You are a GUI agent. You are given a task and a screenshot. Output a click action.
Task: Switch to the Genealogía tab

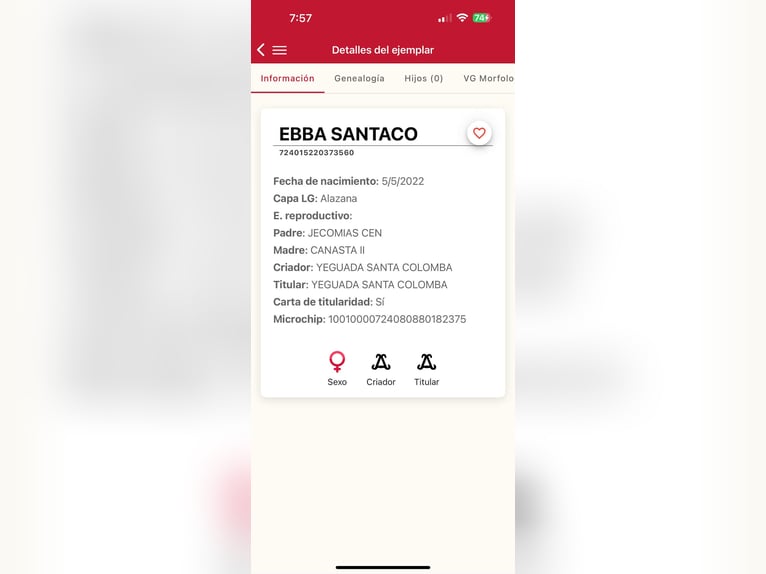(x=359, y=78)
